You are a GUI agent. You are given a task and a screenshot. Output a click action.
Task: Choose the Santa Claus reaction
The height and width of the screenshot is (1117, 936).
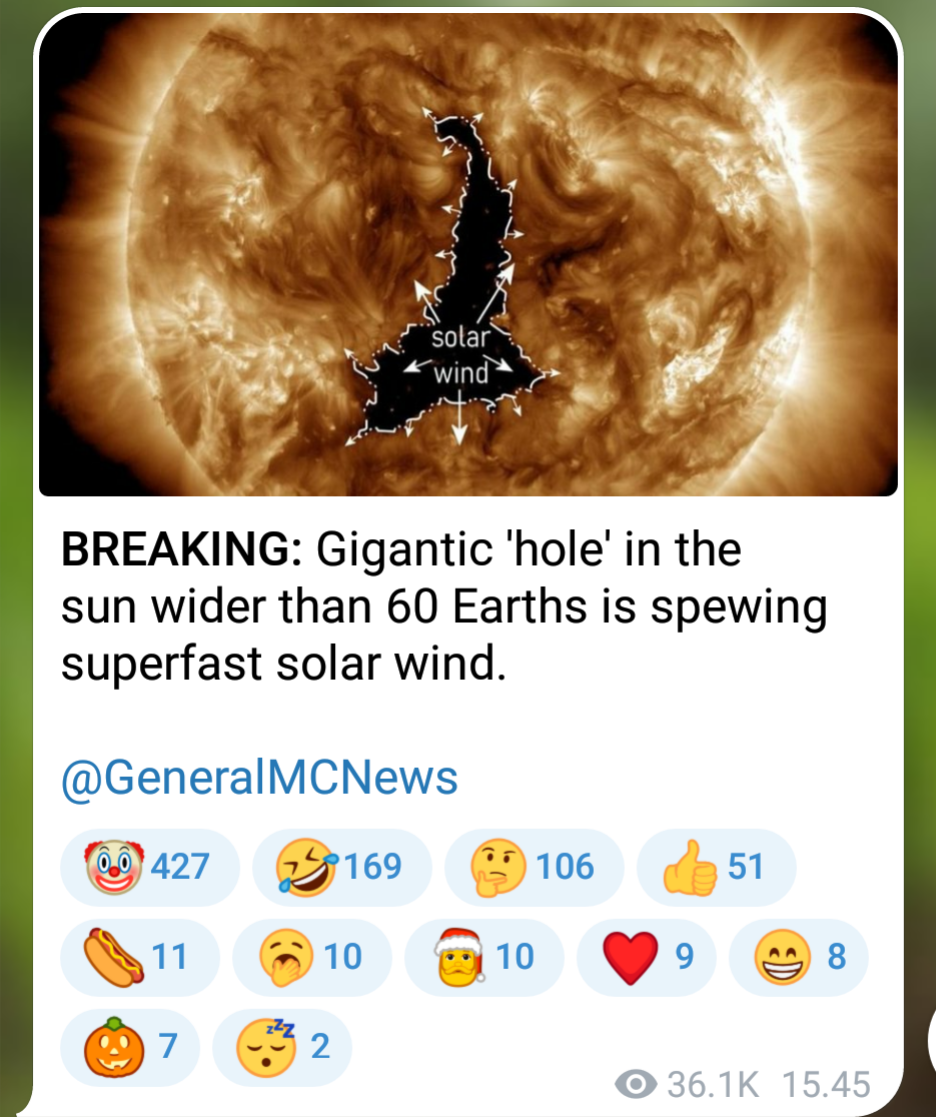(x=483, y=957)
